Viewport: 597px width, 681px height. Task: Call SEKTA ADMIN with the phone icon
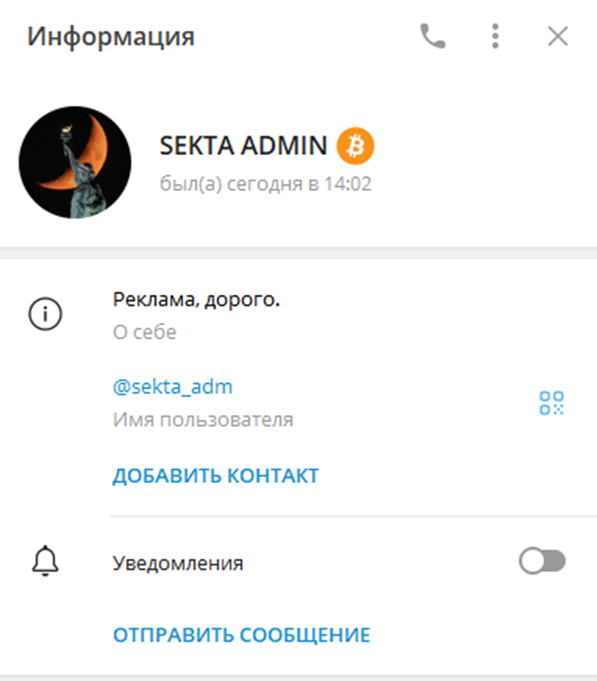coord(432,36)
